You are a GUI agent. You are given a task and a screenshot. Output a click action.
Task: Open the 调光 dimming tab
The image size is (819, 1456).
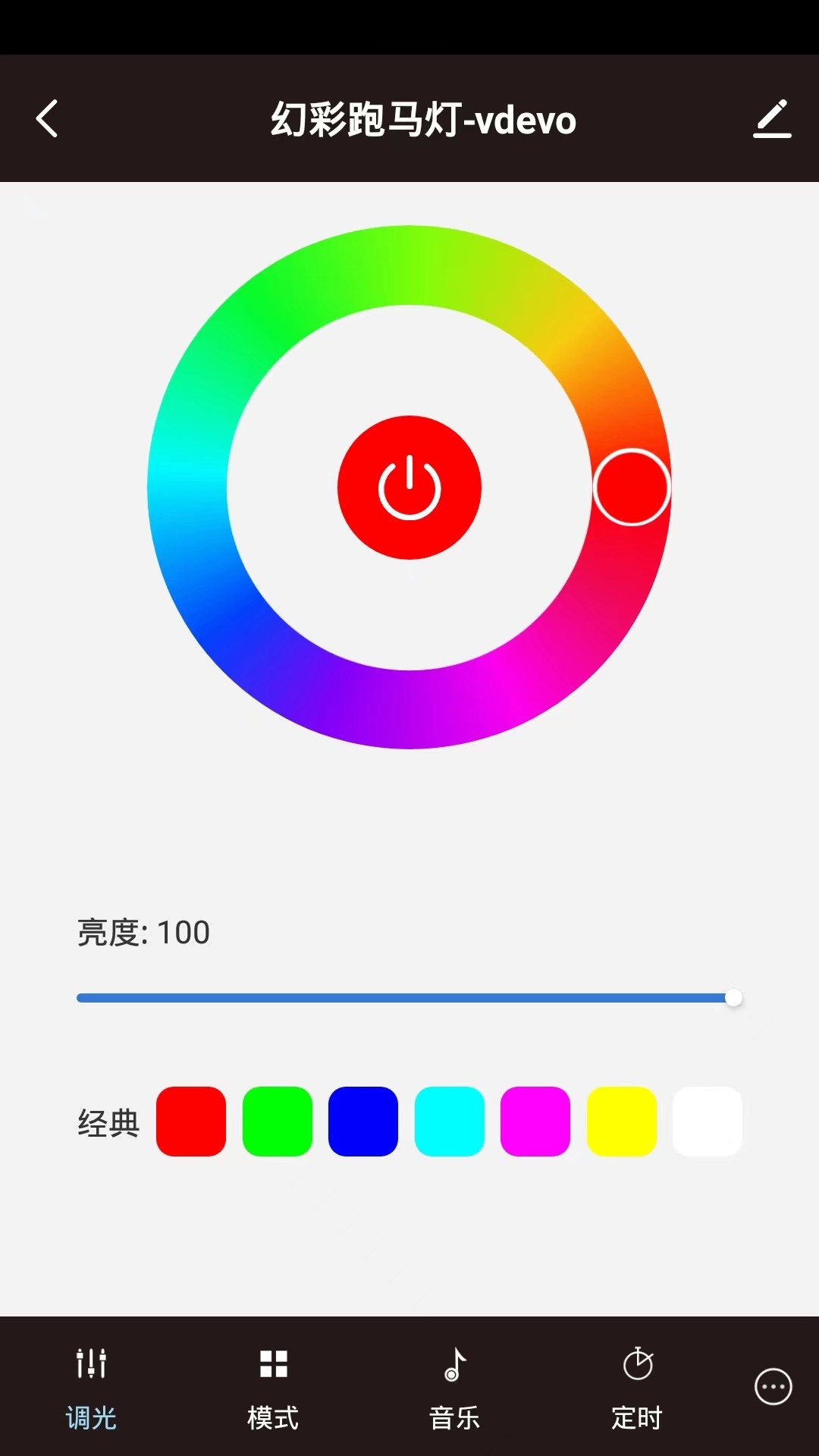point(90,1412)
